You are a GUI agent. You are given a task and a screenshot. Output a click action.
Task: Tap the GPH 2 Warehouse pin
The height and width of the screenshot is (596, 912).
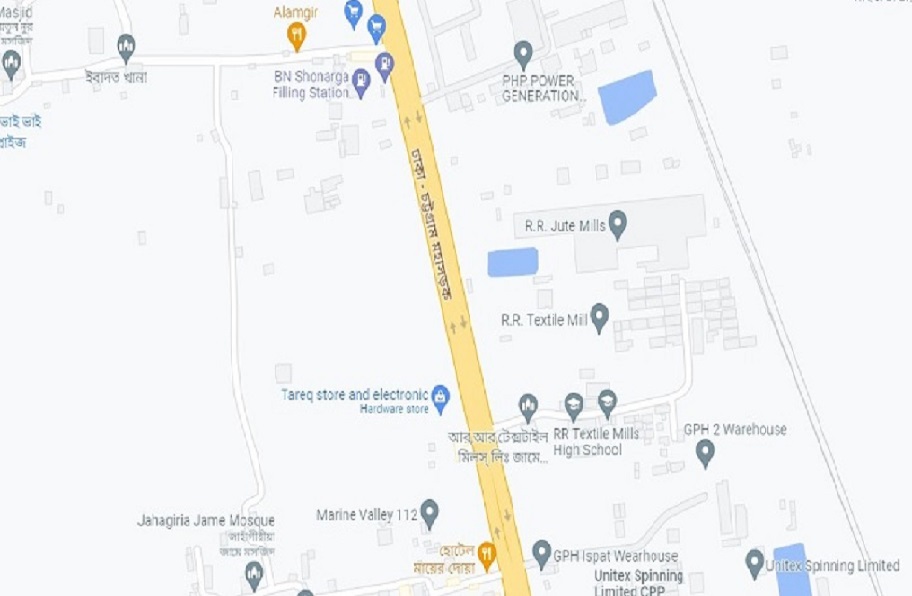pos(705,452)
